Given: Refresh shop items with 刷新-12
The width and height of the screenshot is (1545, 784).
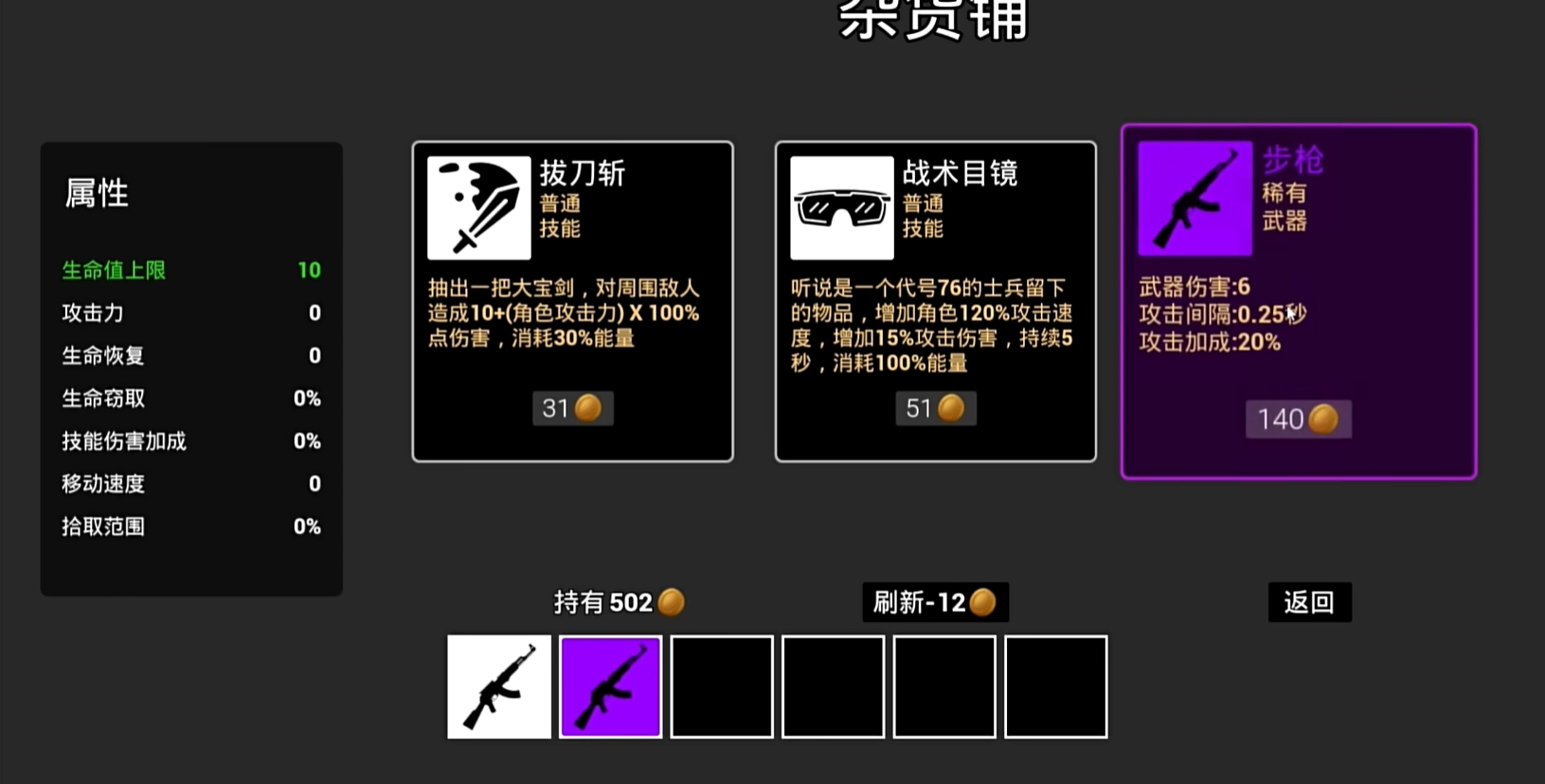Looking at the screenshot, I should point(934,602).
